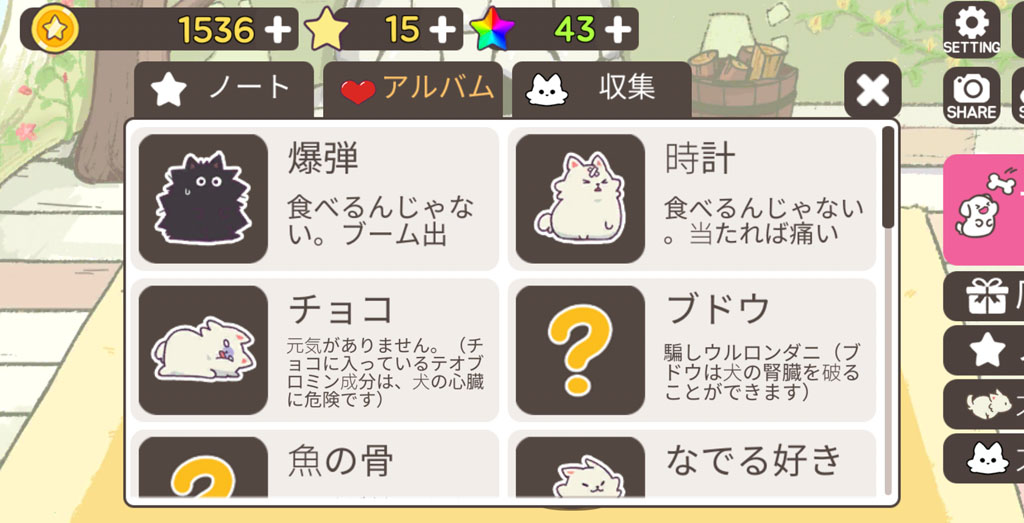Open the 爆弾 album entry
The height and width of the screenshot is (523, 1024).
tap(314, 198)
